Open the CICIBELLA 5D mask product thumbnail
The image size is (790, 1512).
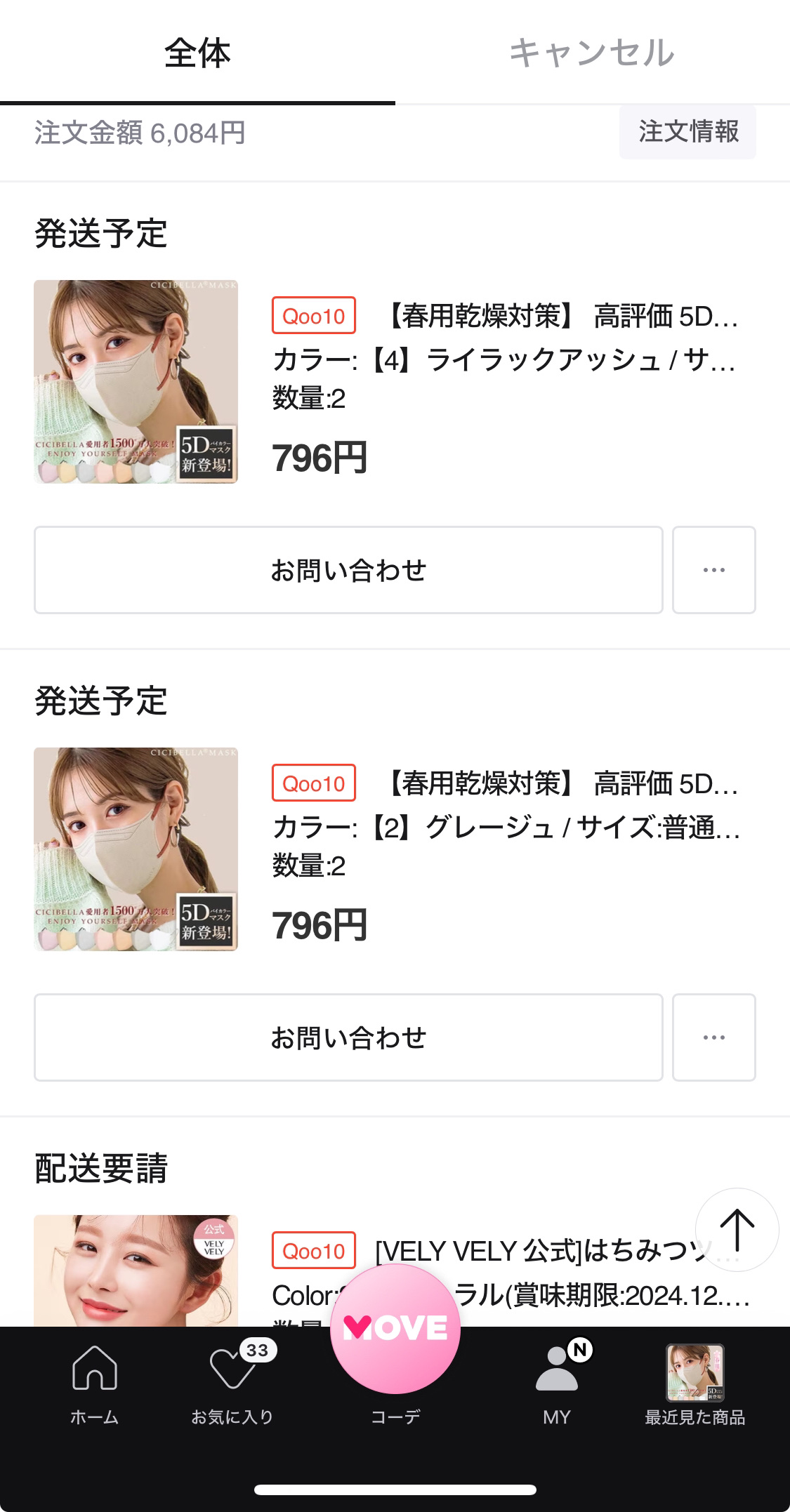[137, 383]
